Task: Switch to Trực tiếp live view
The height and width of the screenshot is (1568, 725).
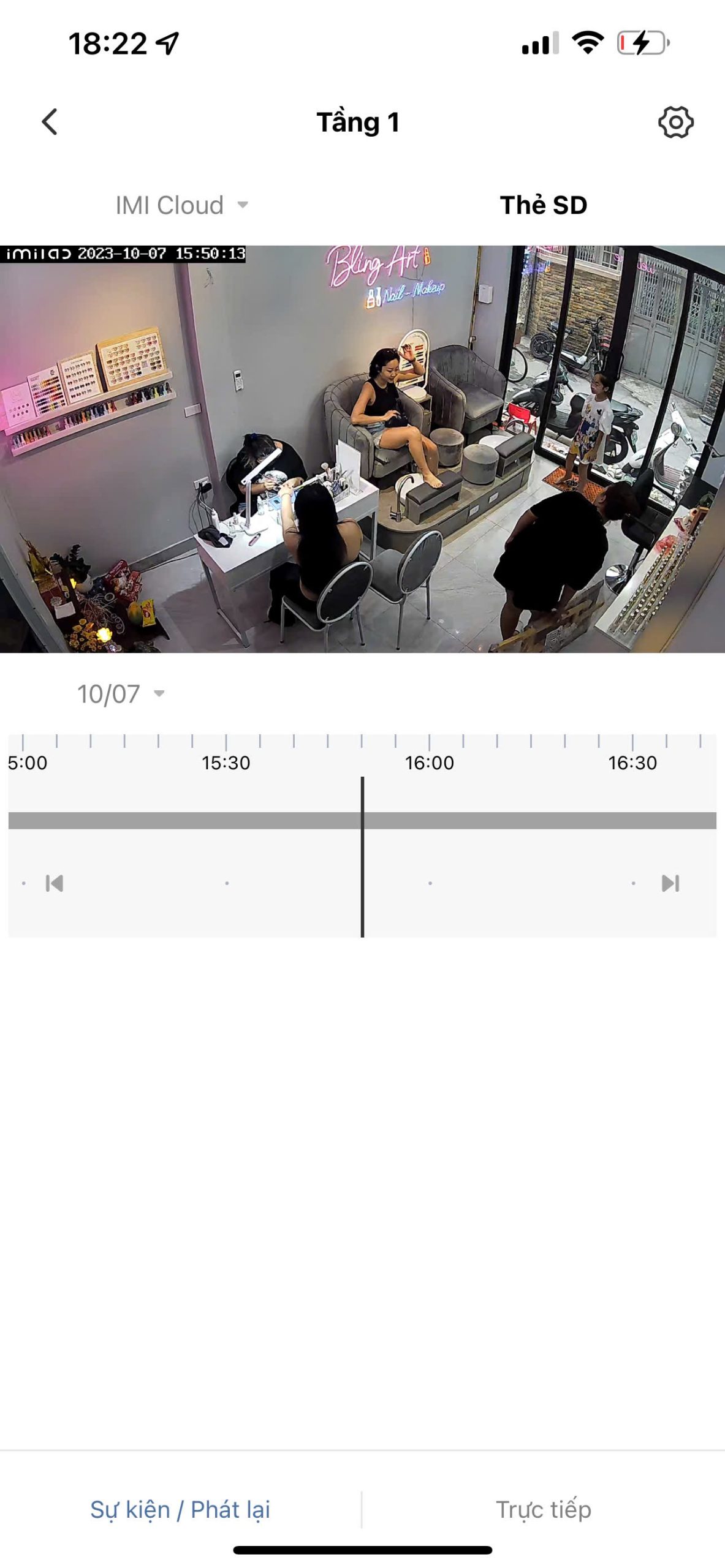Action: pos(543,1510)
